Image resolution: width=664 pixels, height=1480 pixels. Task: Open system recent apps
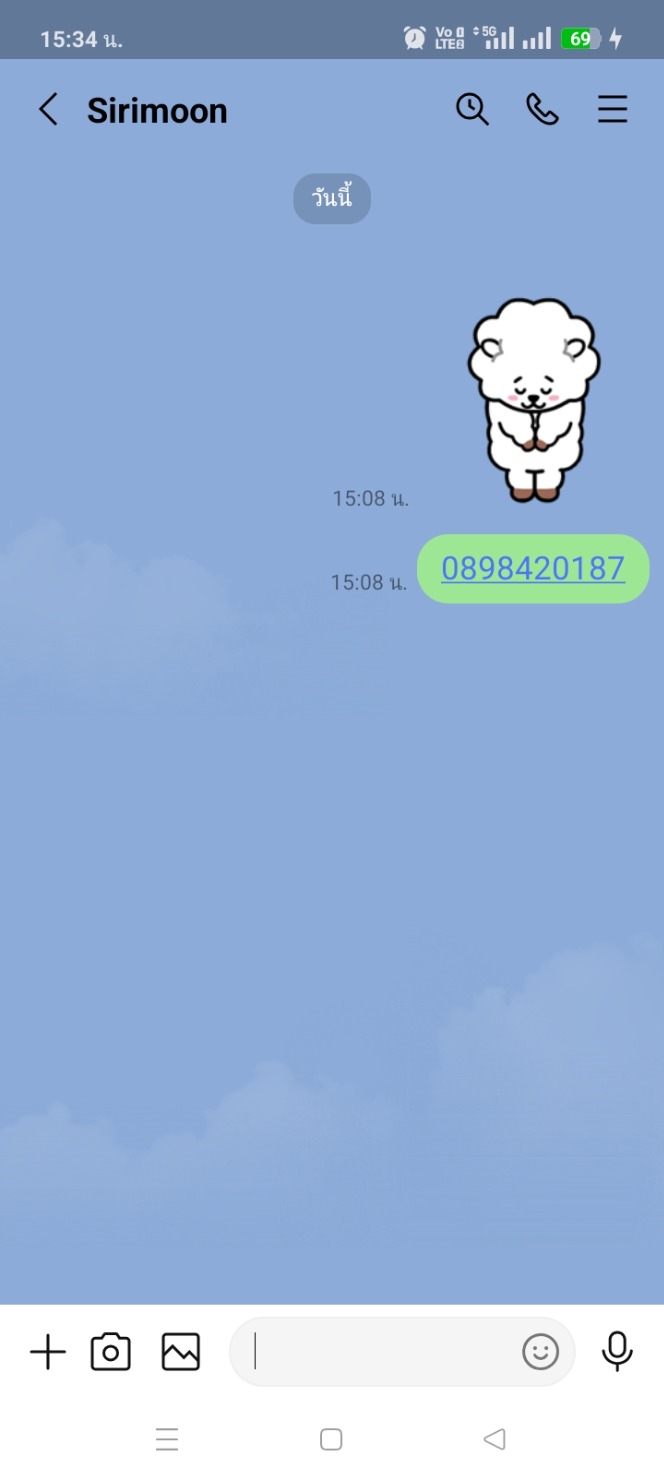tap(167, 1440)
